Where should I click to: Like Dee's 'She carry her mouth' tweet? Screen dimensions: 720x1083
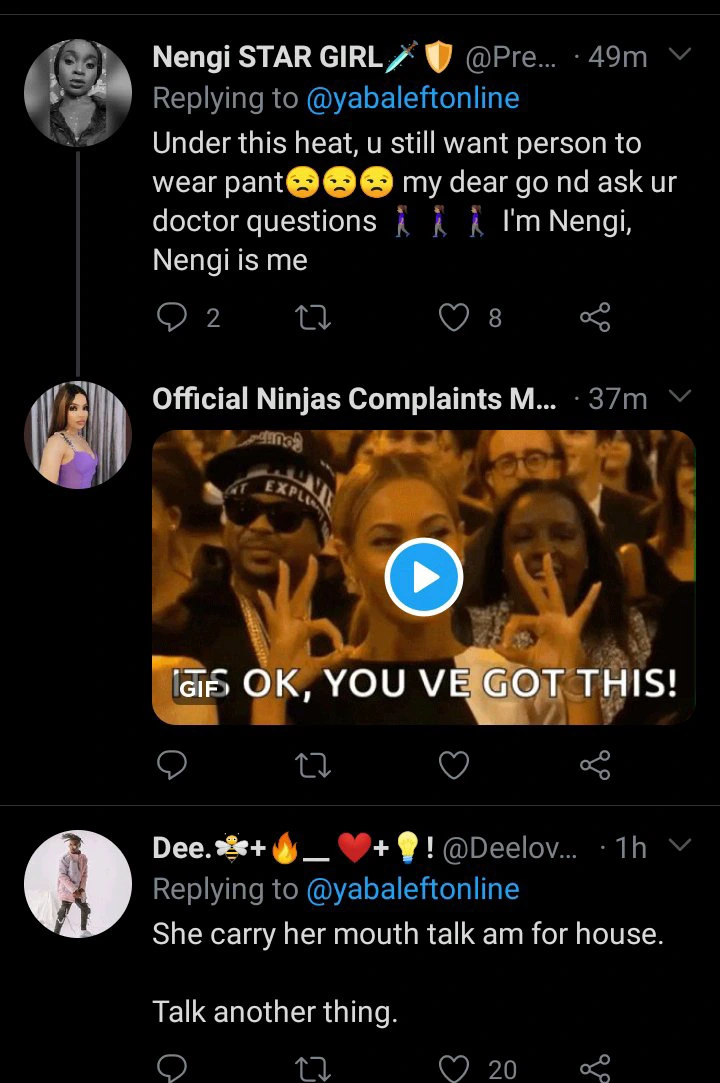tap(454, 1068)
